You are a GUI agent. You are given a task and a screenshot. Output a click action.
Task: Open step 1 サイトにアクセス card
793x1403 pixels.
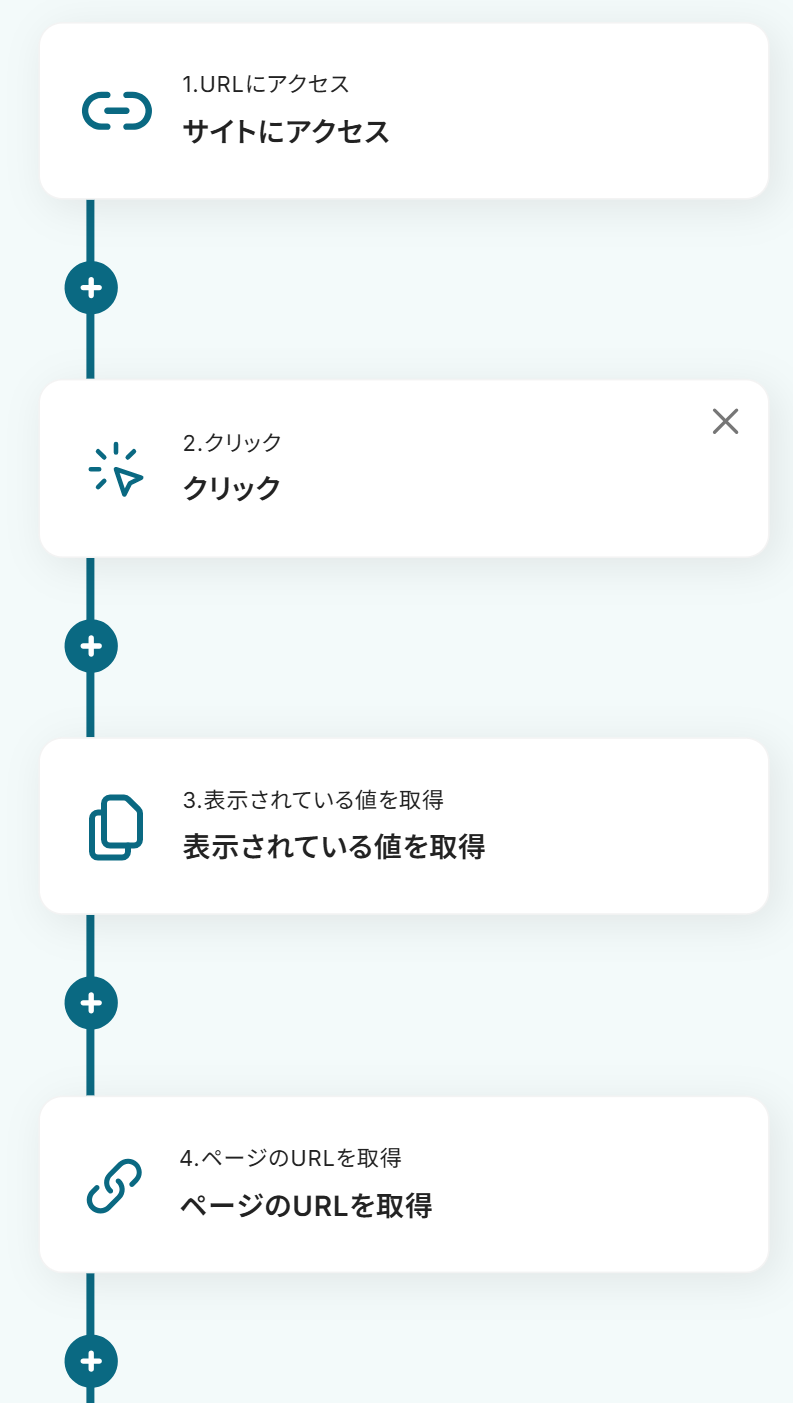(x=403, y=111)
